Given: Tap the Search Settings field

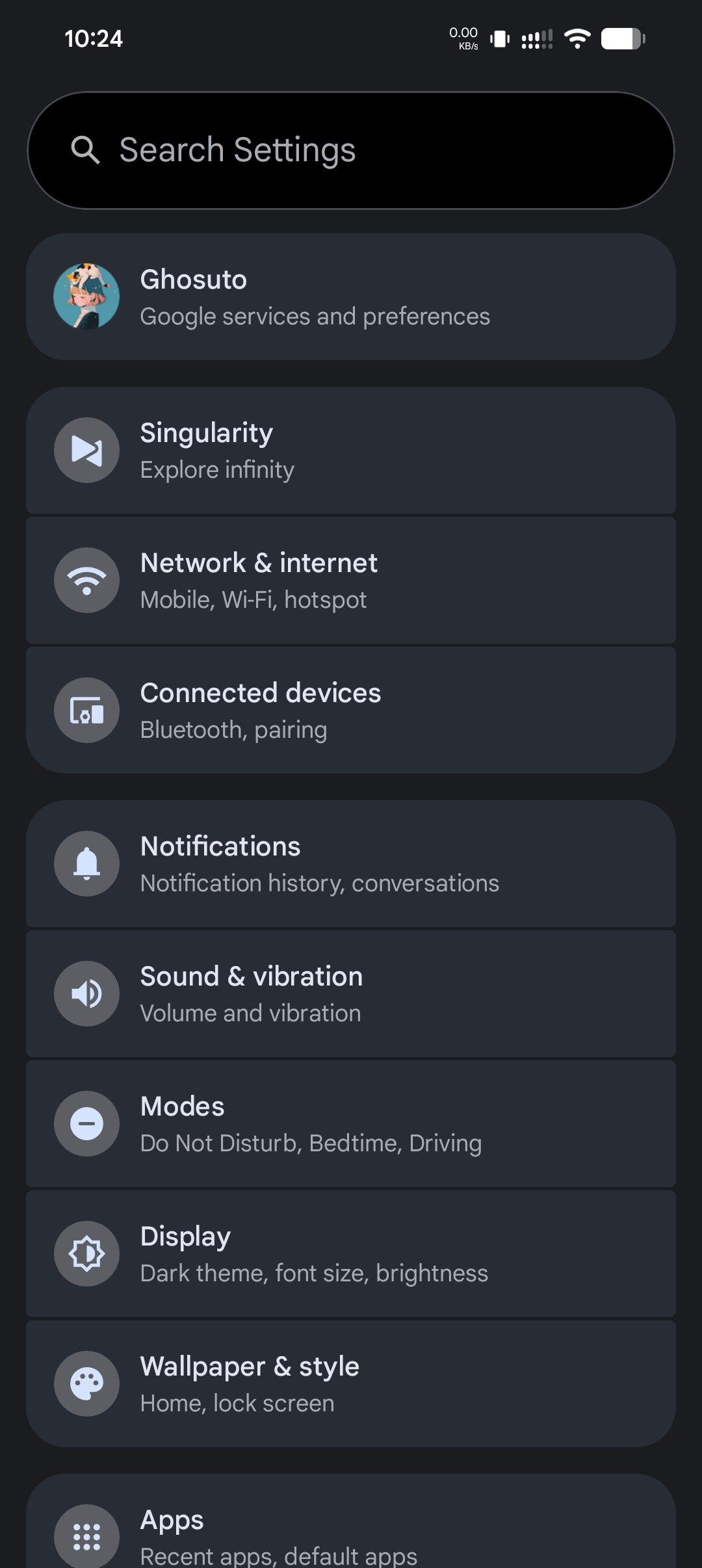Looking at the screenshot, I should (351, 150).
